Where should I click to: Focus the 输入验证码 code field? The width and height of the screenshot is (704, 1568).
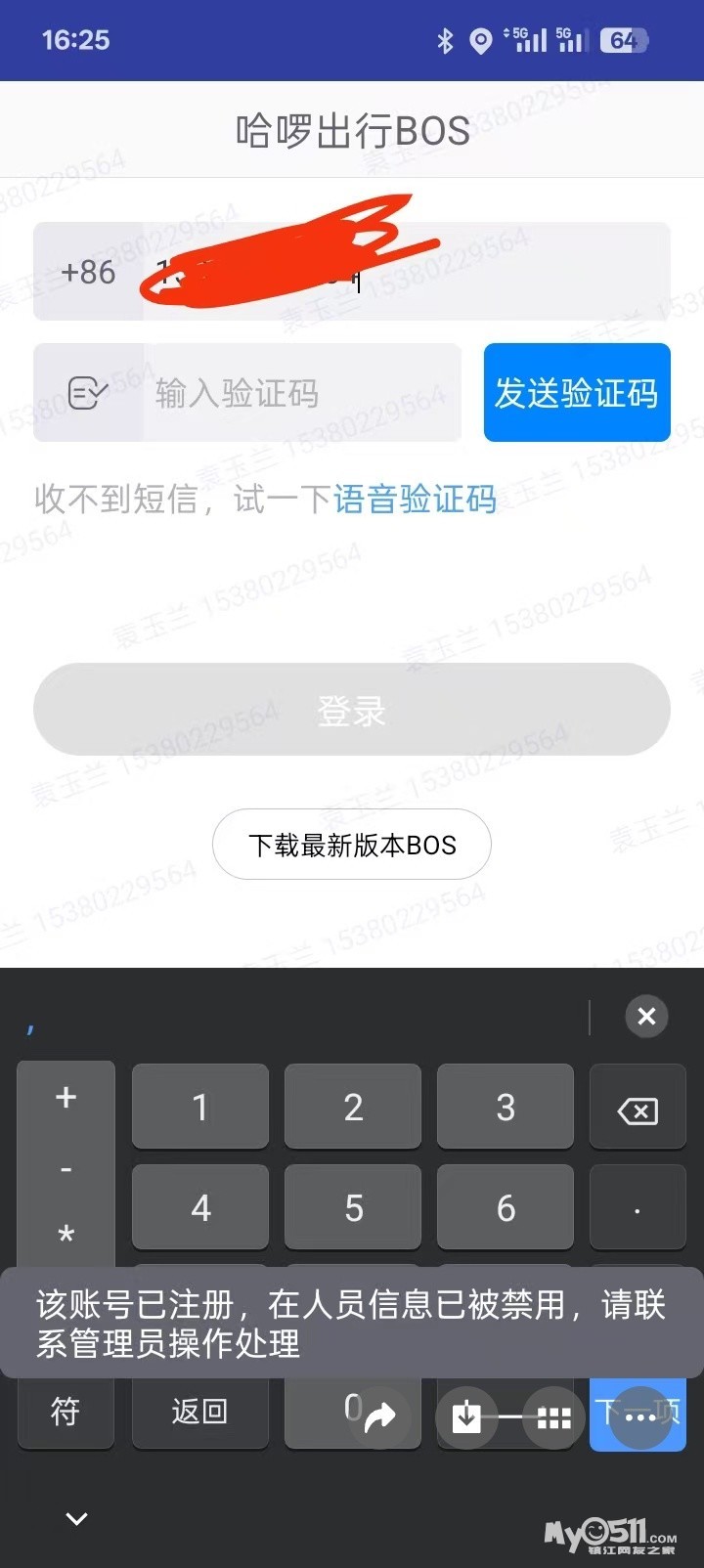[302, 393]
